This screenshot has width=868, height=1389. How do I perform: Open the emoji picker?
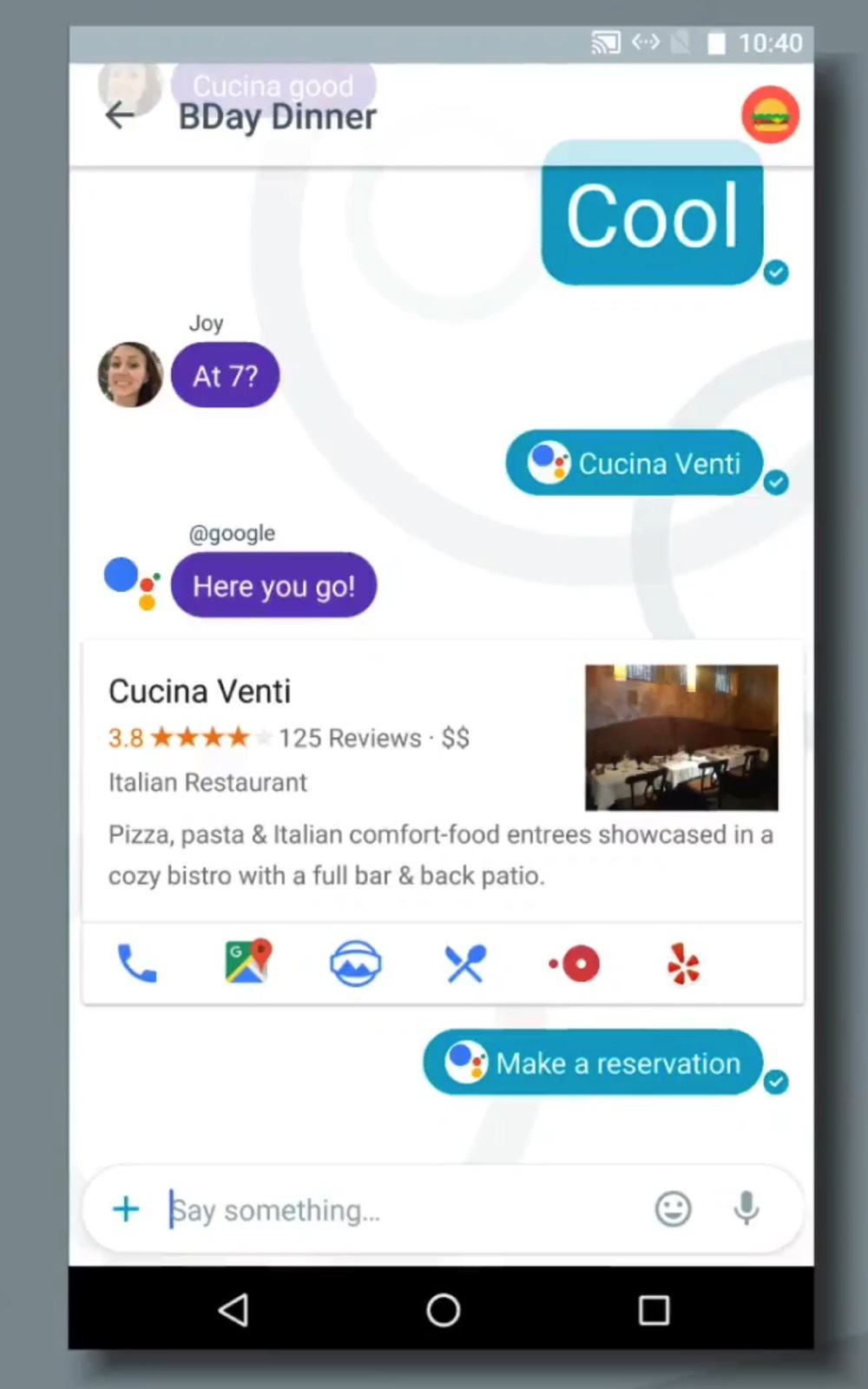click(673, 1208)
